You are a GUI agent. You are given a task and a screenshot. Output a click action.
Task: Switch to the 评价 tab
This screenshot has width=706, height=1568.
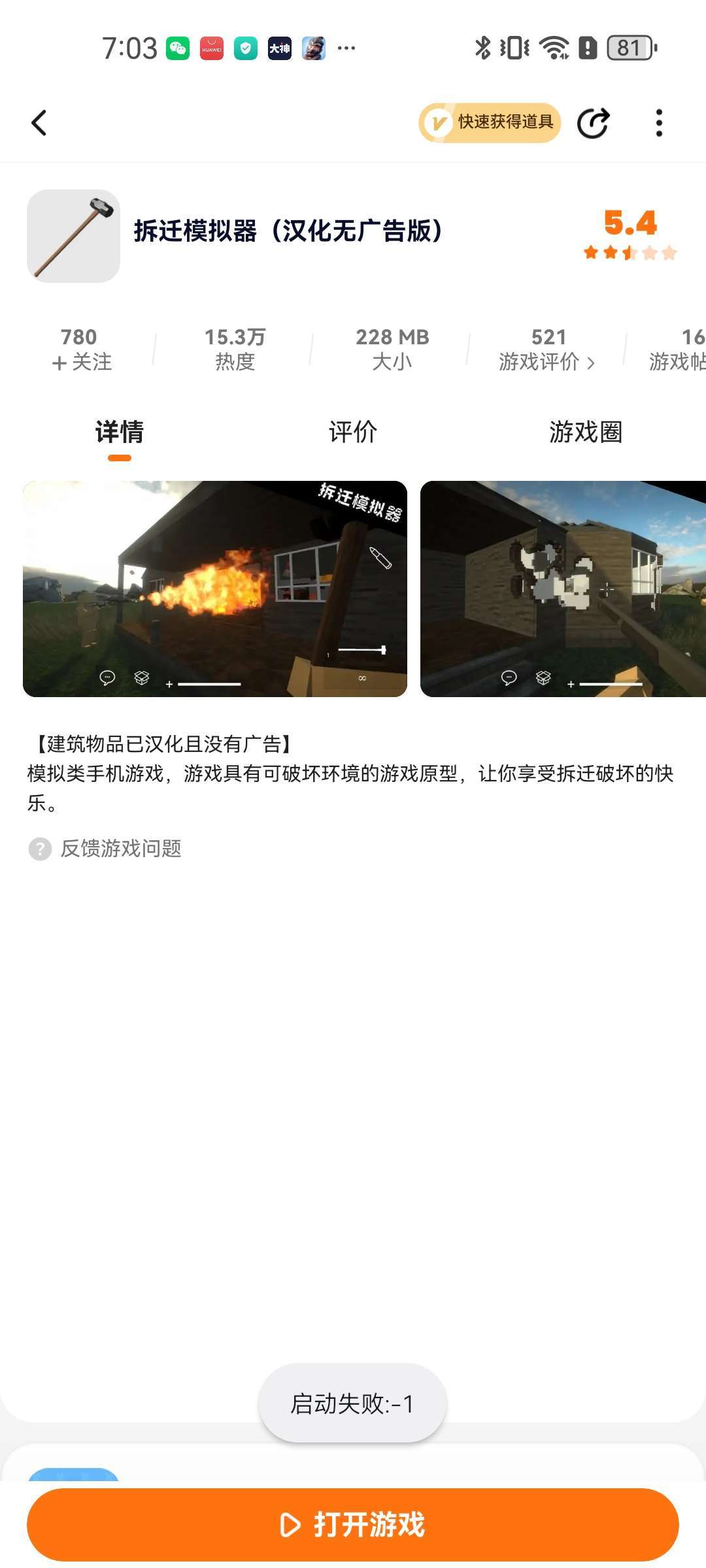pos(352,432)
